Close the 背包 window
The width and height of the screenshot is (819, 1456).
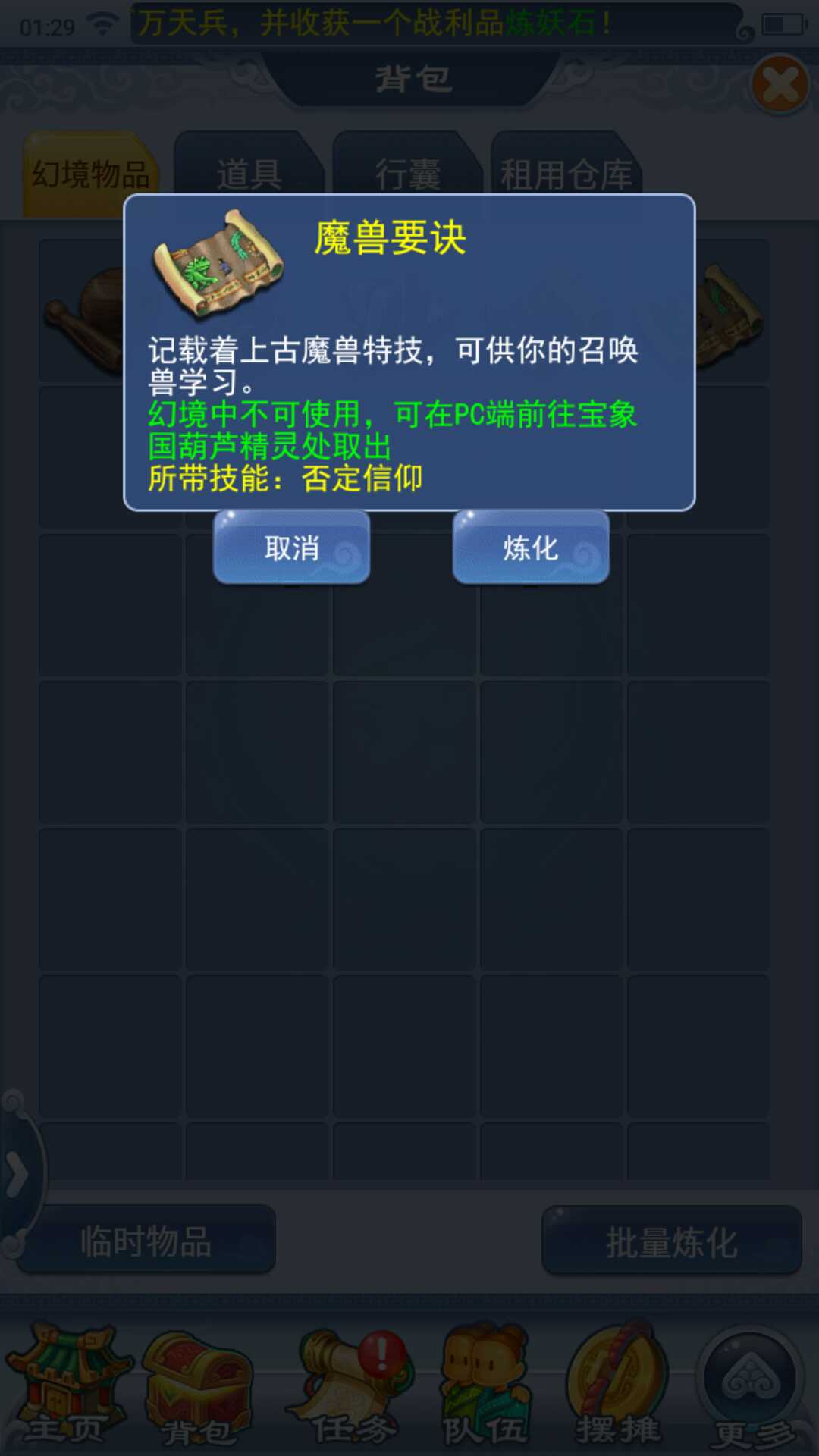click(x=780, y=85)
